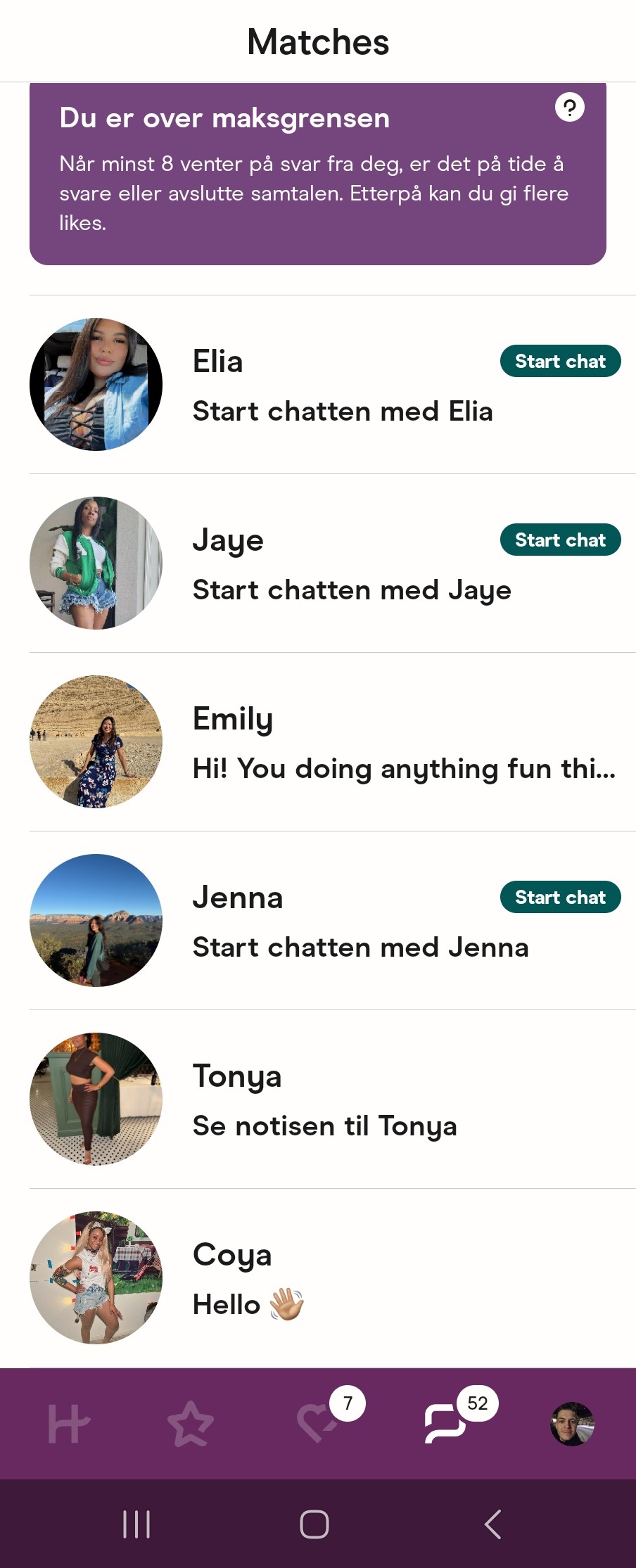The width and height of the screenshot is (636, 1568).
Task: Open the help question mark icon
Action: tap(569, 108)
